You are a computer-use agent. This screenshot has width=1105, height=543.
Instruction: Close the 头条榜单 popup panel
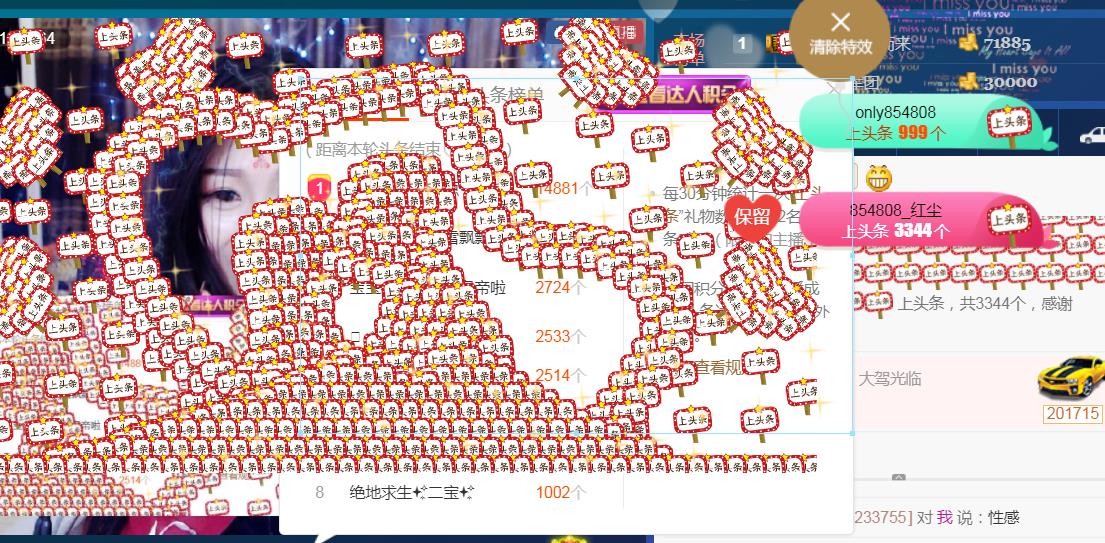(836, 89)
